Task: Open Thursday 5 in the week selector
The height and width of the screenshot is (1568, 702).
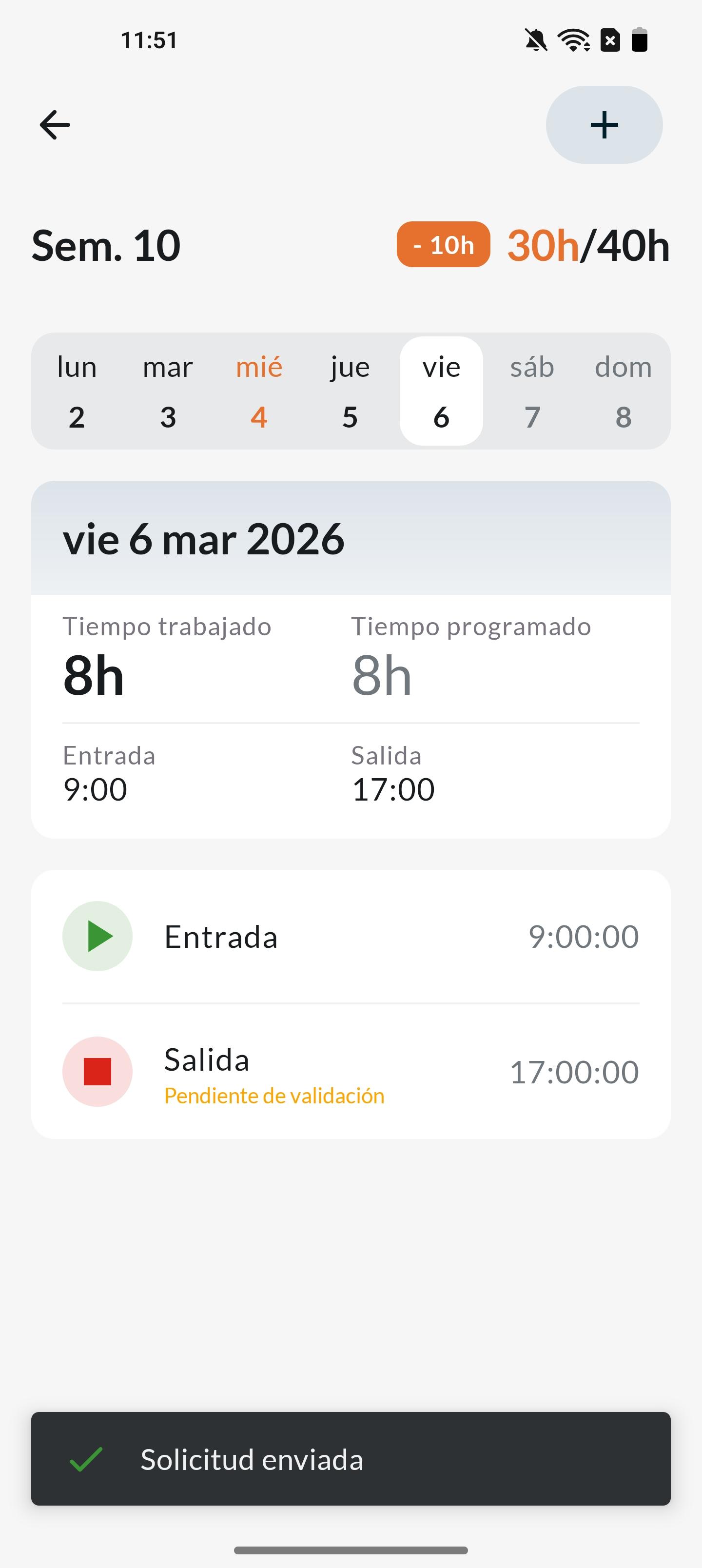Action: (350, 392)
